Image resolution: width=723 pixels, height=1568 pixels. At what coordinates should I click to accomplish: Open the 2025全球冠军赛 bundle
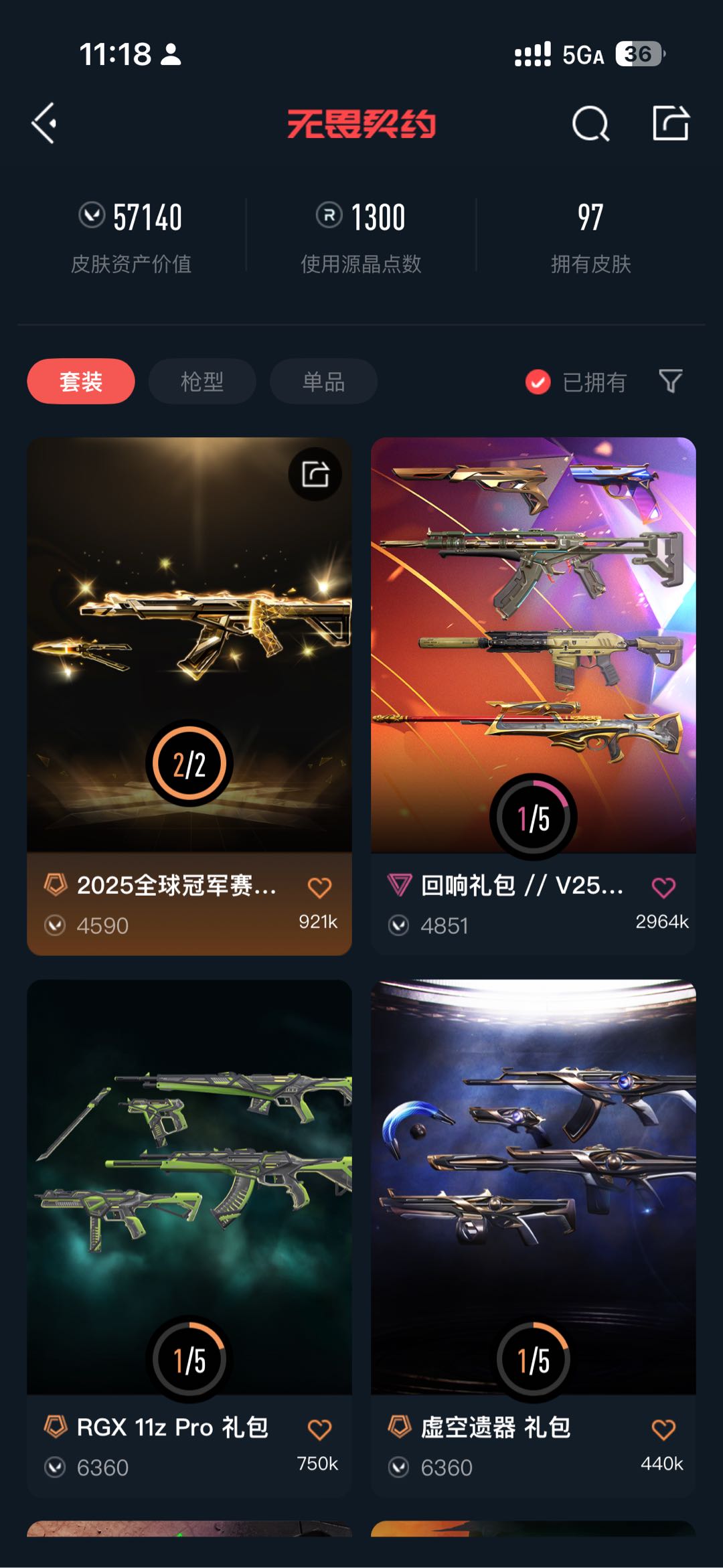[x=189, y=643]
